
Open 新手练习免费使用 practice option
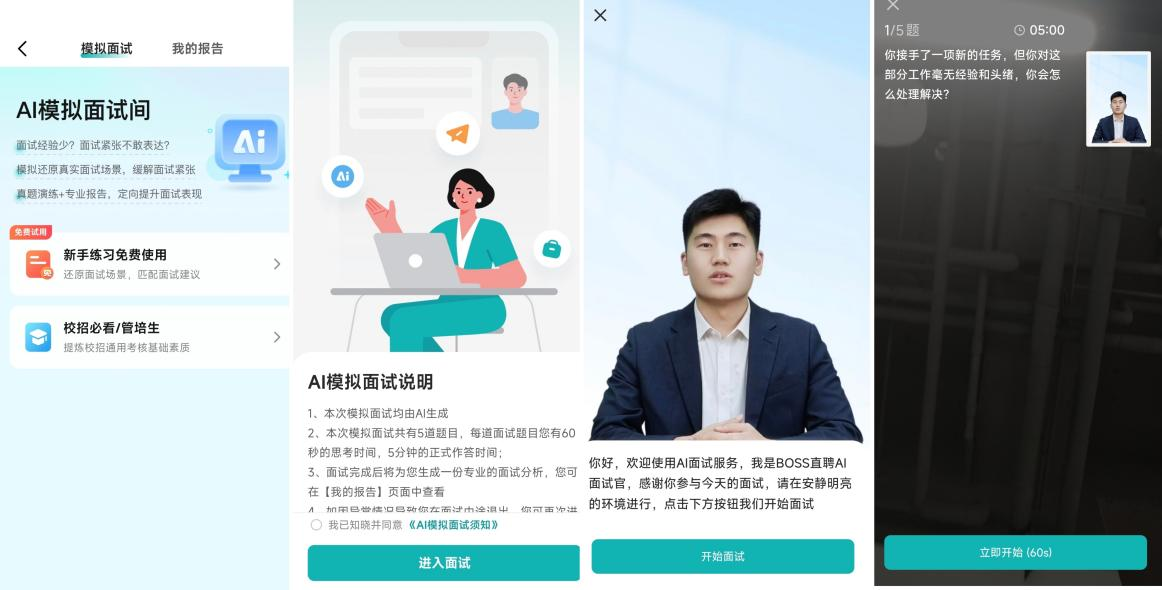[x=150, y=264]
